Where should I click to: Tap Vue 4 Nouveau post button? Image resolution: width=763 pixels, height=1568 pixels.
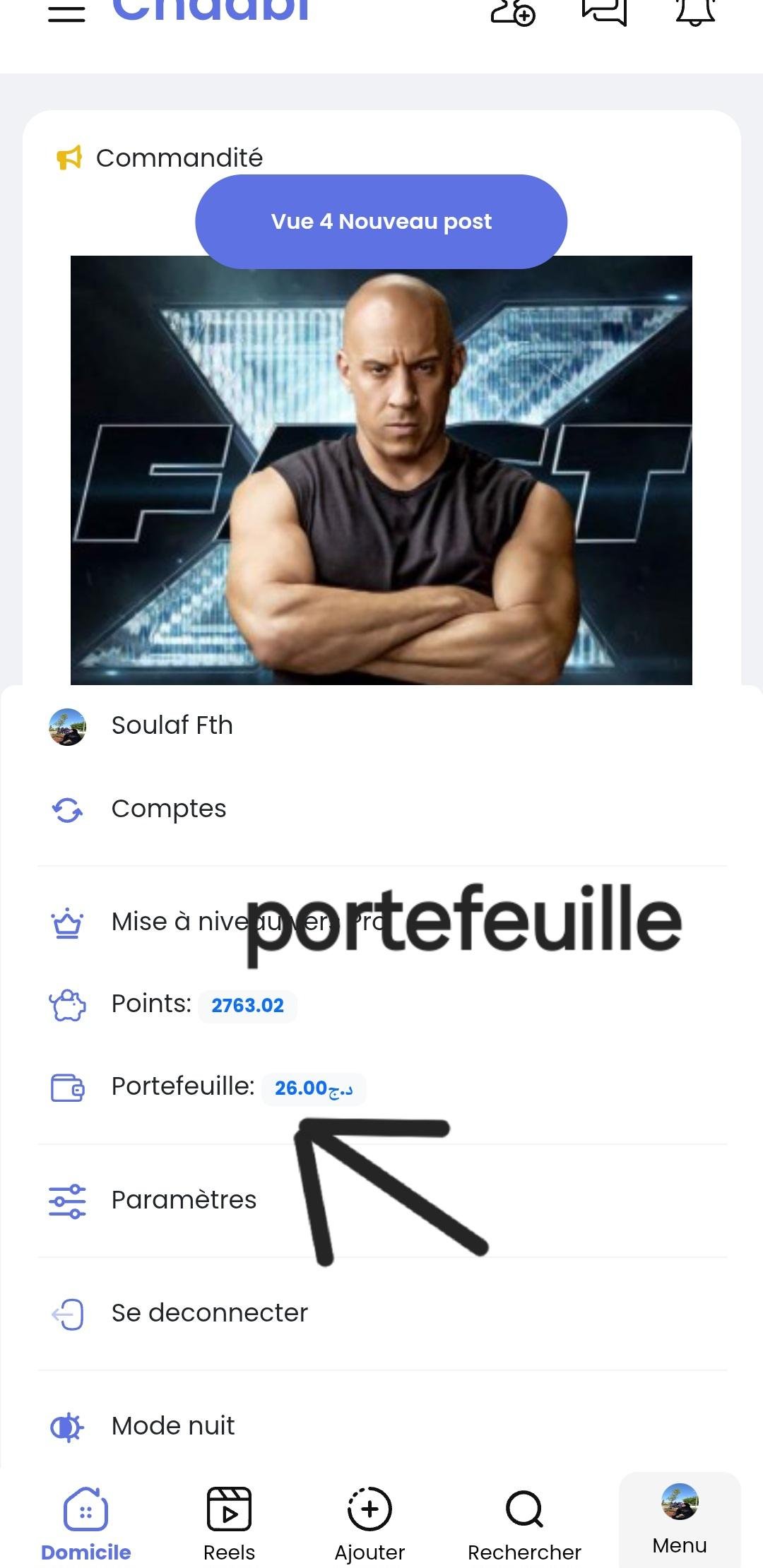381,222
